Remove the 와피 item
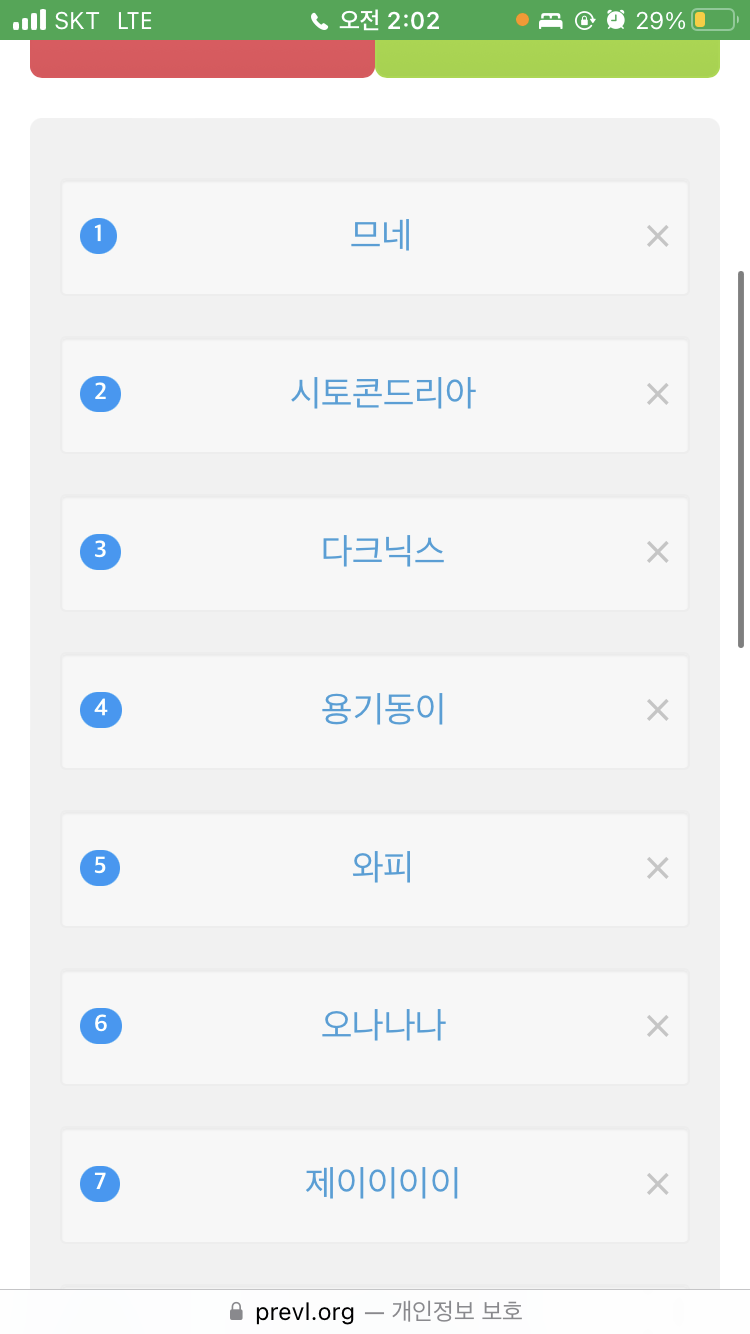750x1334 pixels. [657, 869]
